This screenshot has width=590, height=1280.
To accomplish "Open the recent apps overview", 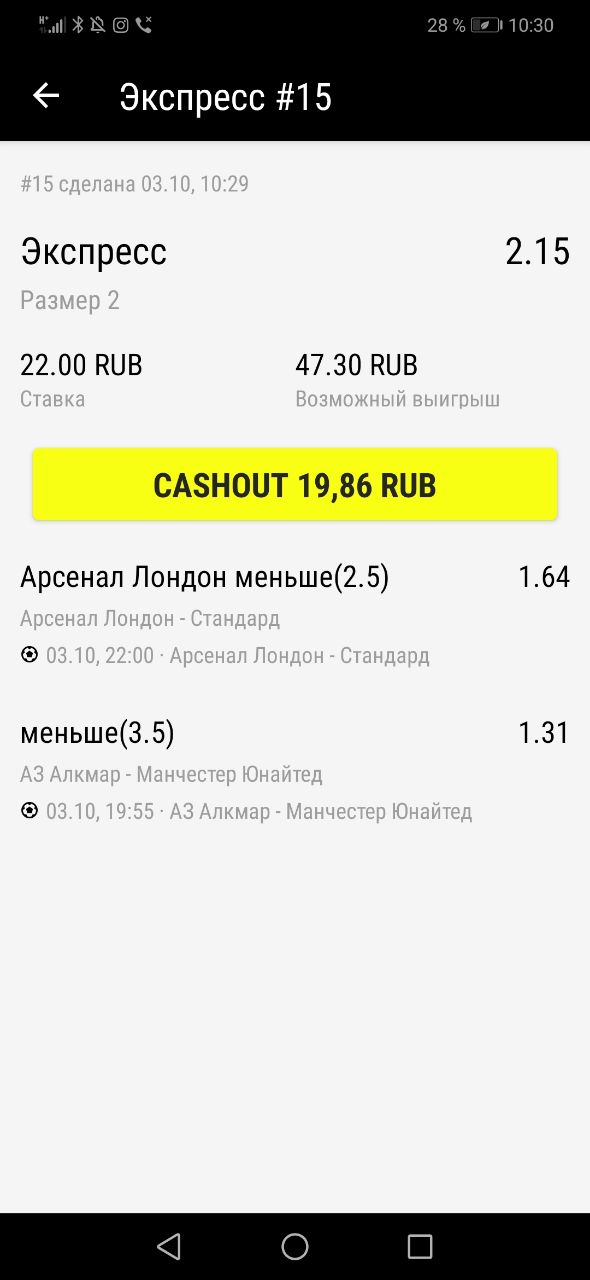I will pos(420,1246).
